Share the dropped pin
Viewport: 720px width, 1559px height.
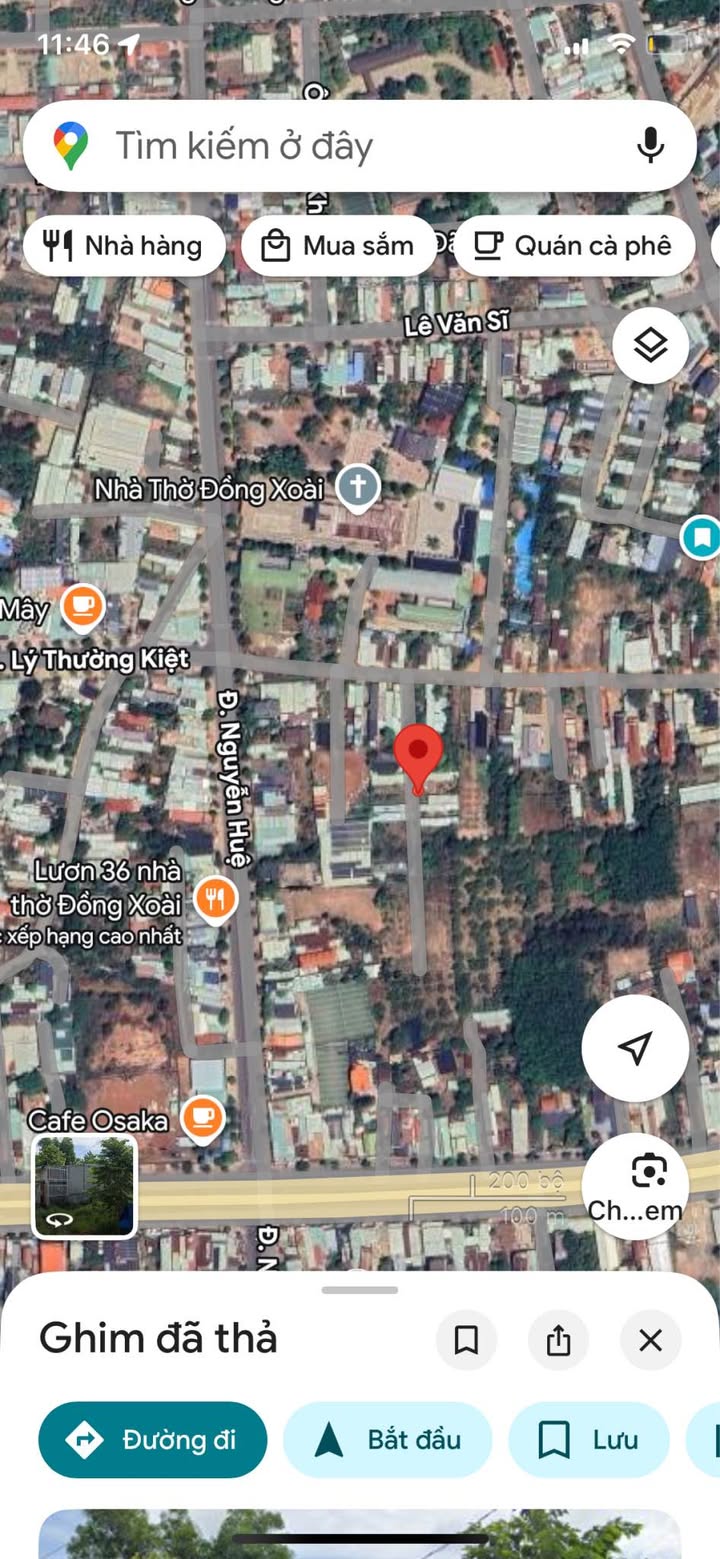point(558,1340)
